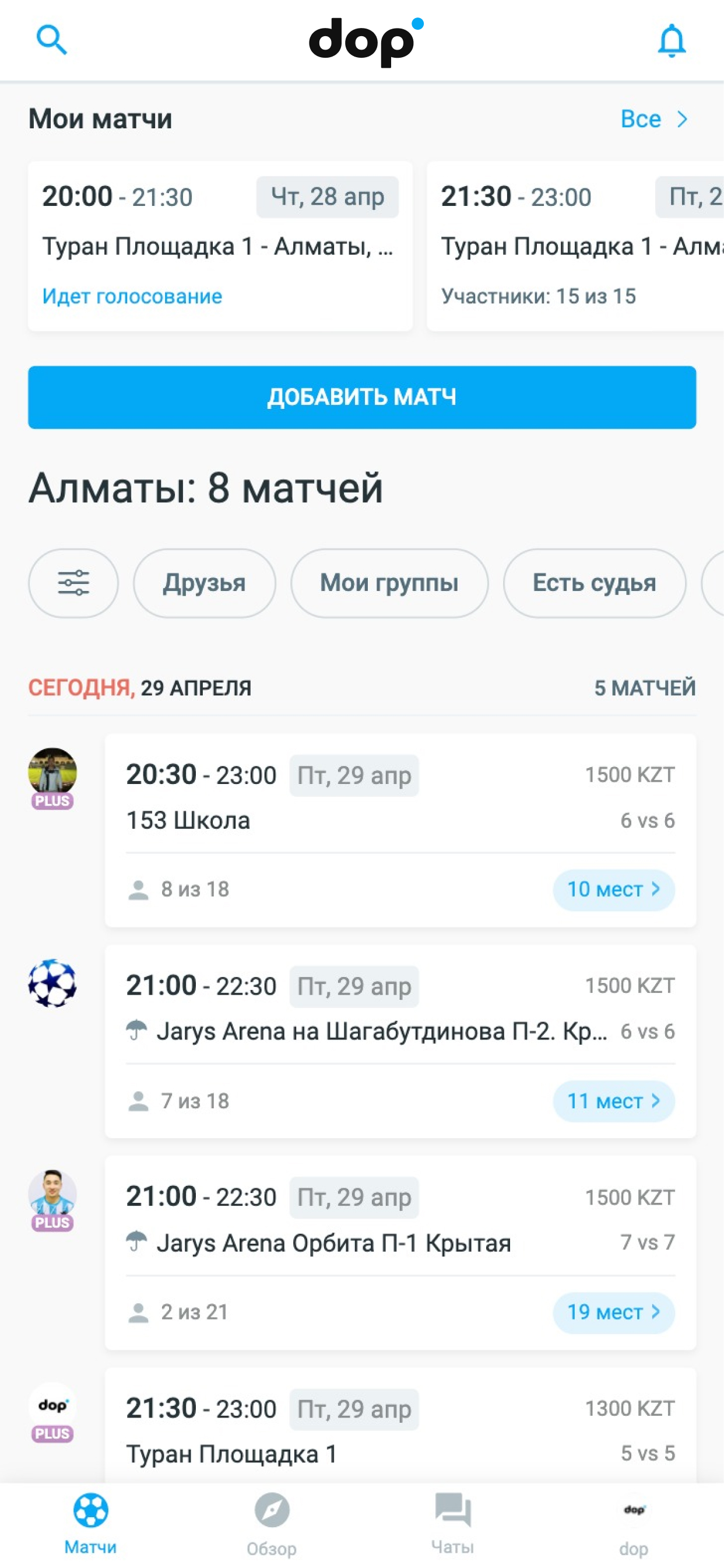724x1568 pixels.
Task: Tap the dop PLUS avatar of Туран match
Action: [x=52, y=1405]
